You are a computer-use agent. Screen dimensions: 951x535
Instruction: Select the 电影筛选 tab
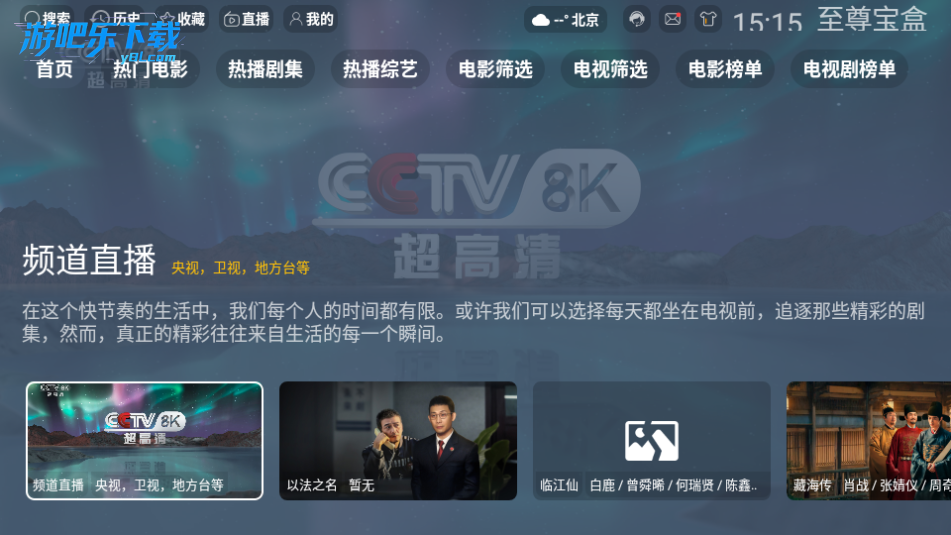tap(496, 69)
